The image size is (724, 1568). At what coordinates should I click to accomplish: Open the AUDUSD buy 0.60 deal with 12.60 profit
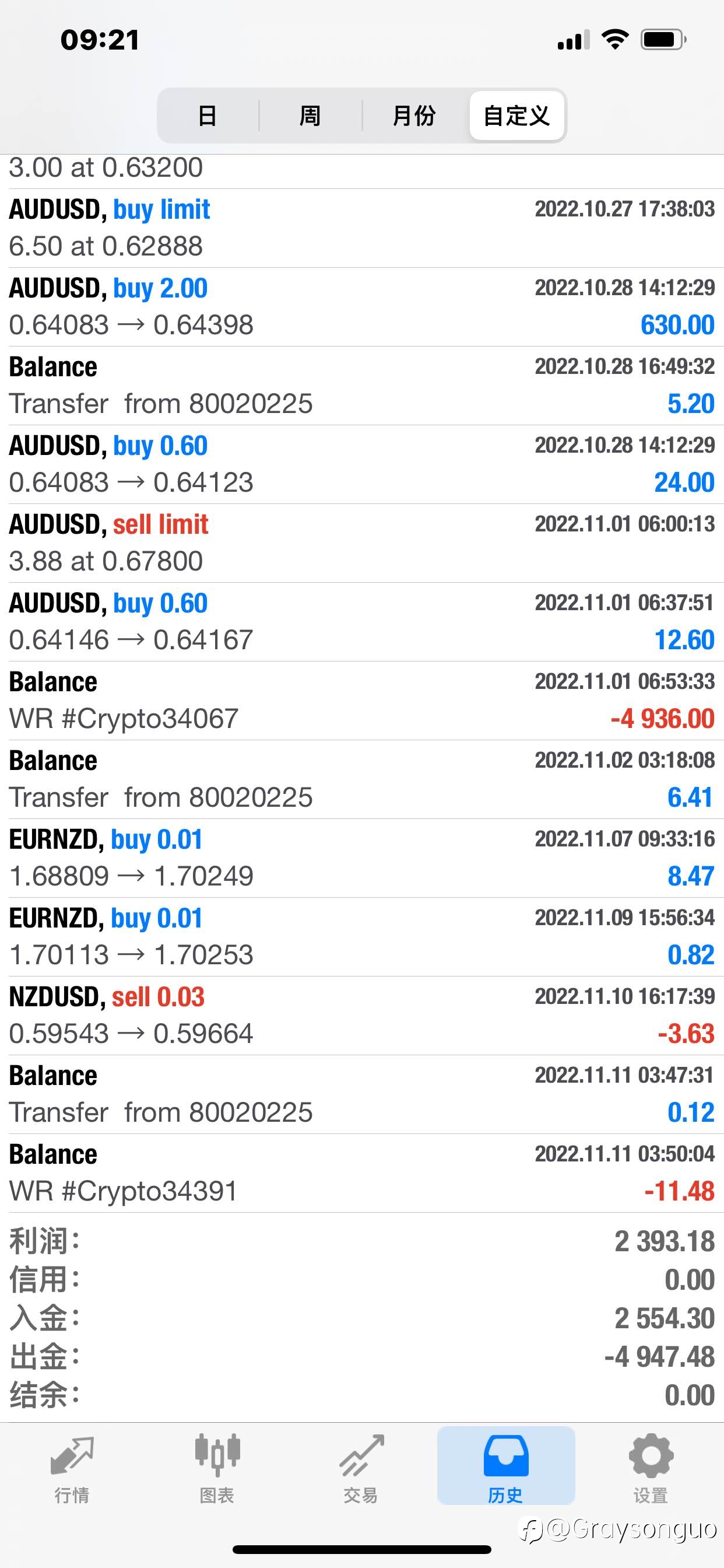(362, 622)
